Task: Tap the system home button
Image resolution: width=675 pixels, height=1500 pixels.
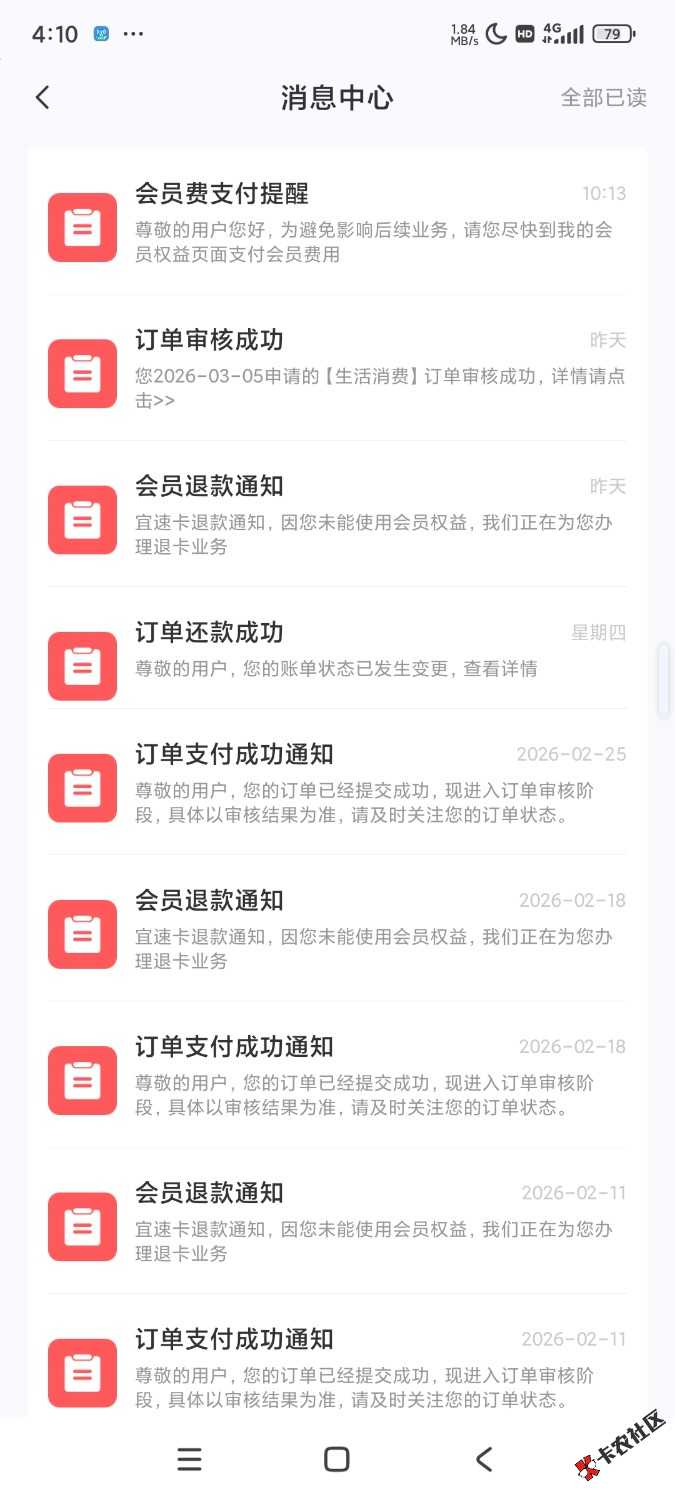Action: (337, 1460)
